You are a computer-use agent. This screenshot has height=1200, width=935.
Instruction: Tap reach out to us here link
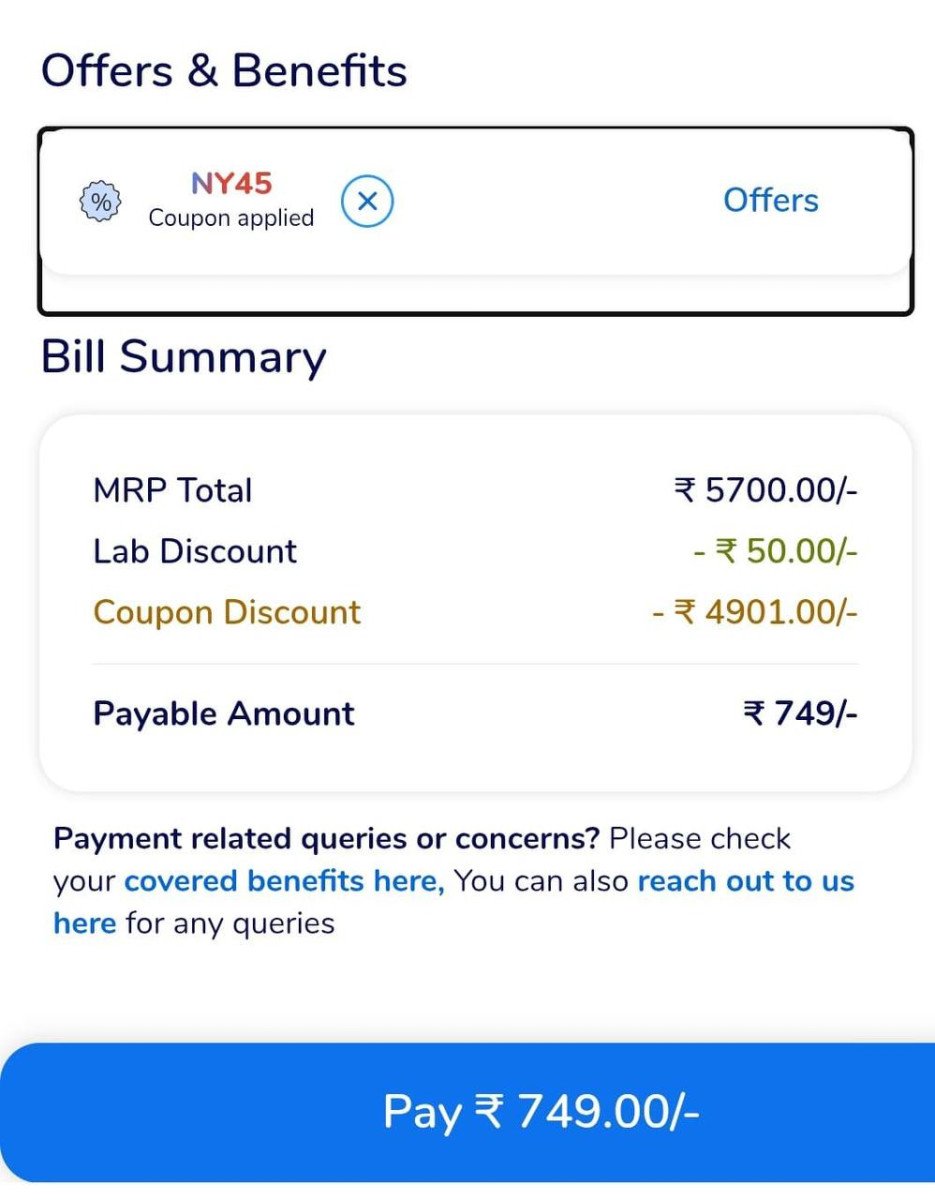pyautogui.click(x=745, y=881)
